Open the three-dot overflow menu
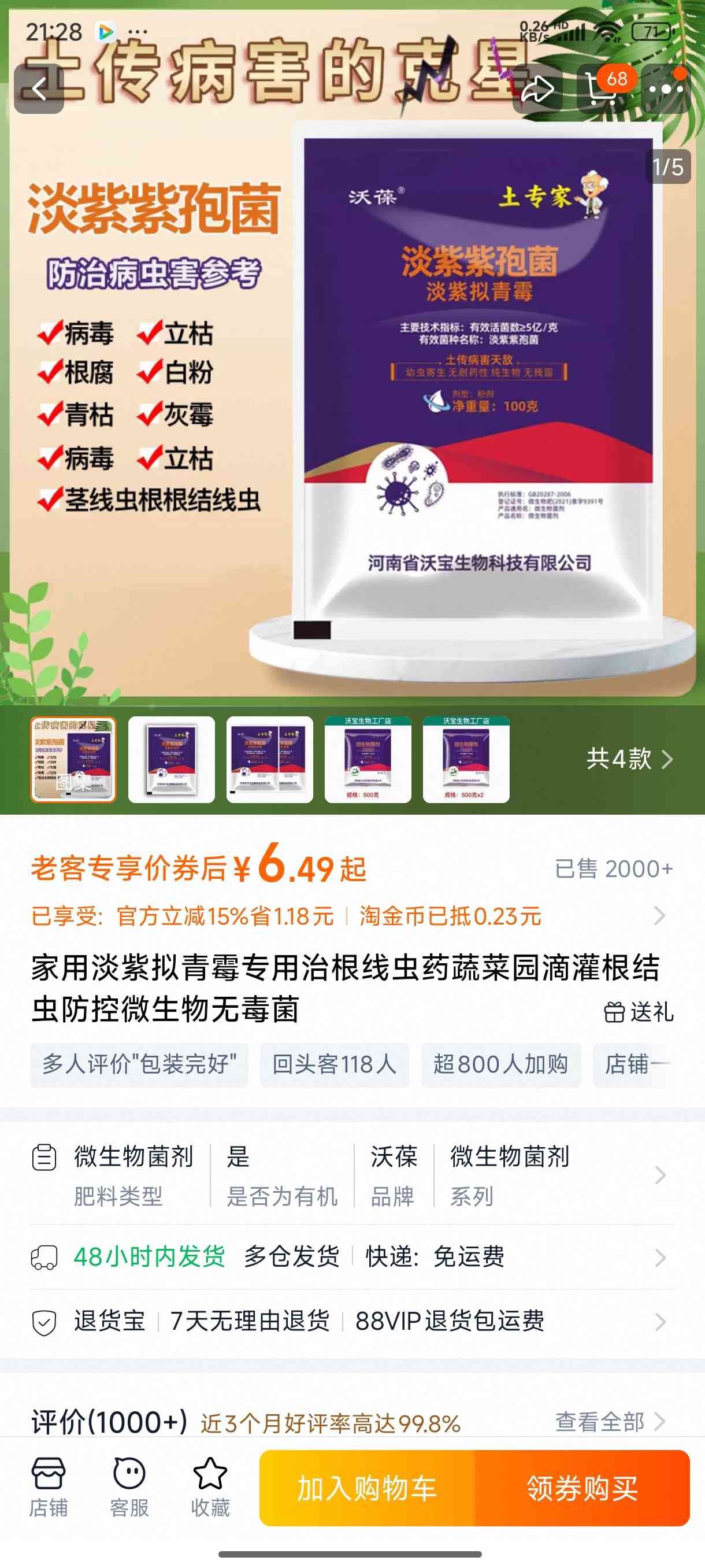705x1568 pixels. [666, 89]
